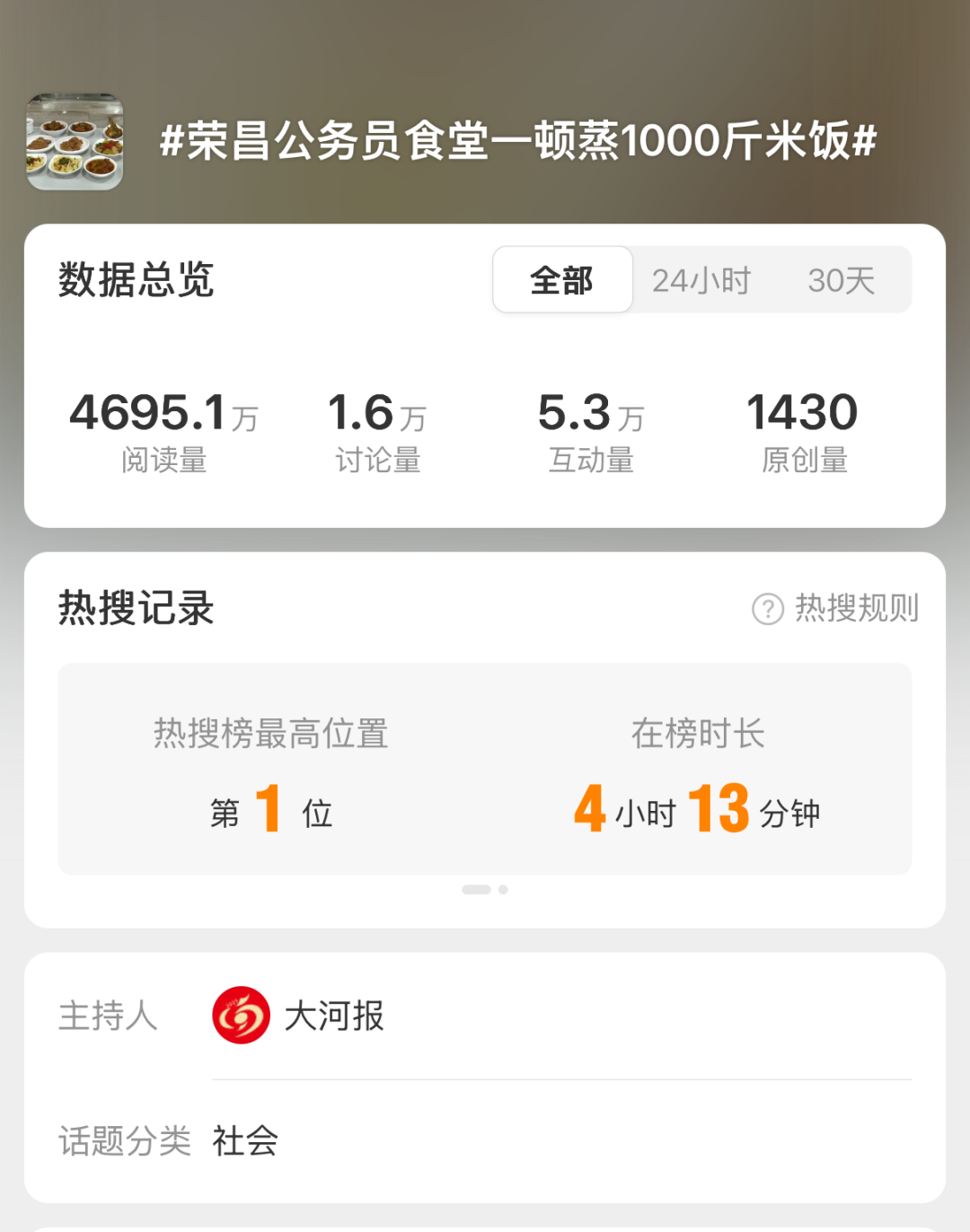Screen dimensions: 970x1232
Task: Open host 大河报 profile
Action: (x=298, y=1016)
